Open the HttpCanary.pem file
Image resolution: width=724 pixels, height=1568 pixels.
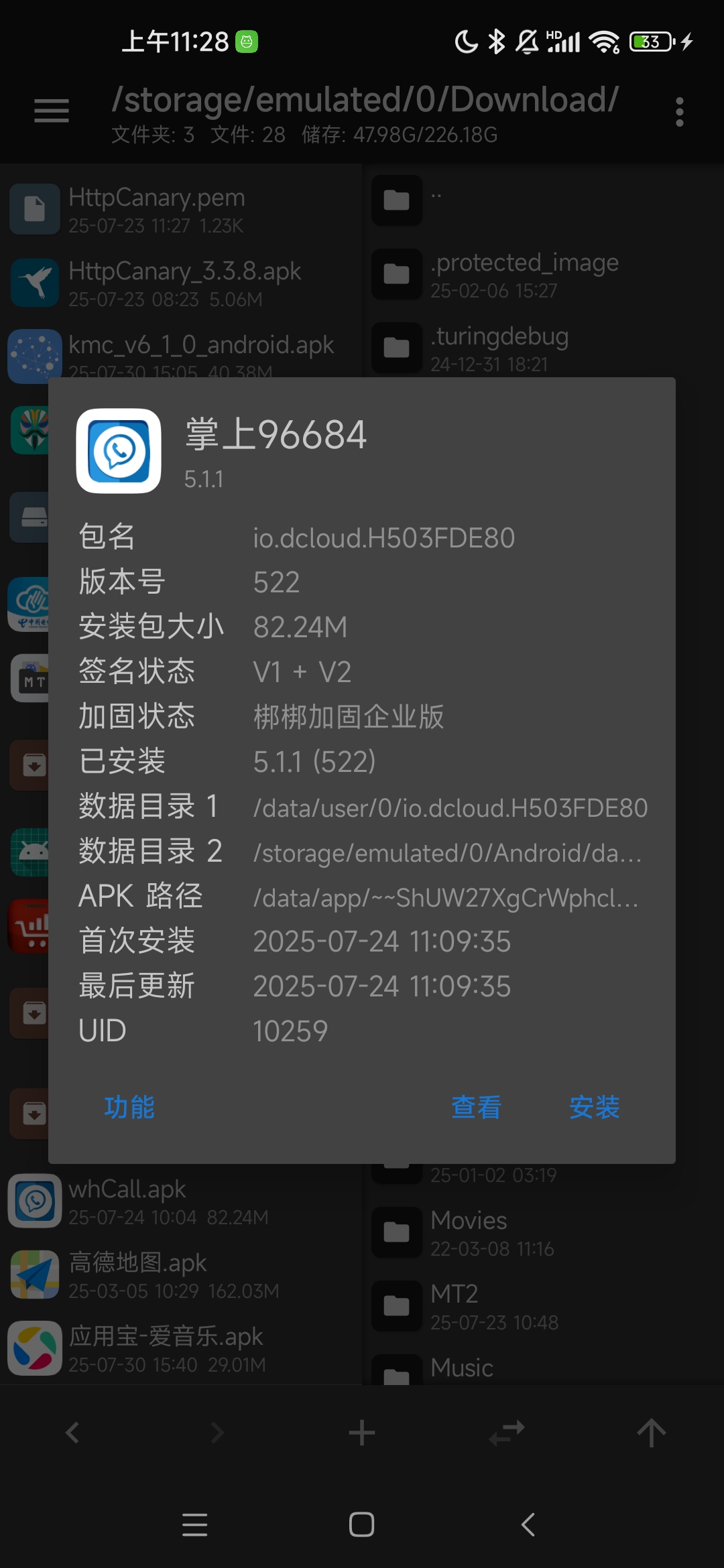[x=168, y=209]
